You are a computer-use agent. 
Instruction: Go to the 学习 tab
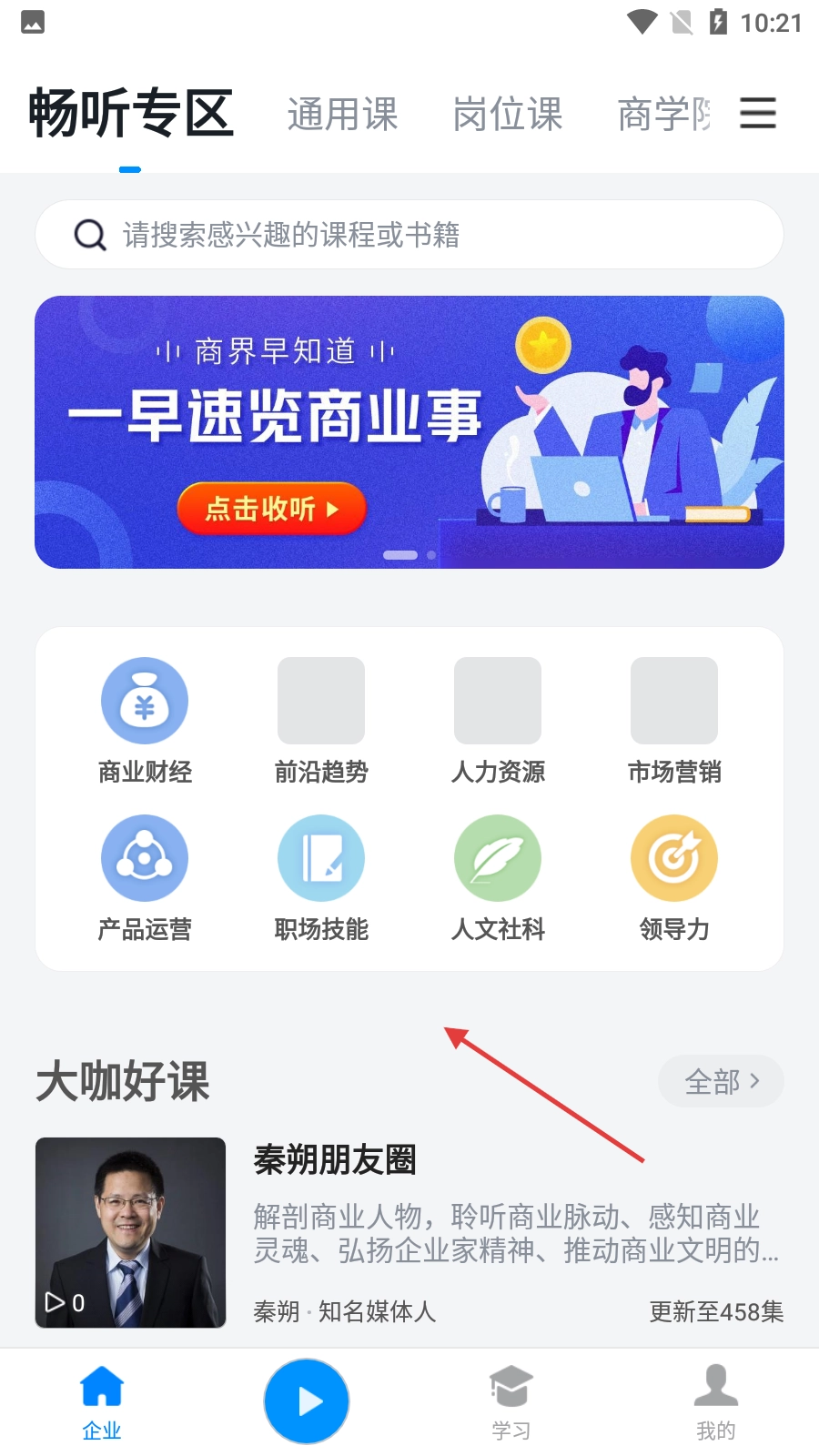coord(511,1402)
